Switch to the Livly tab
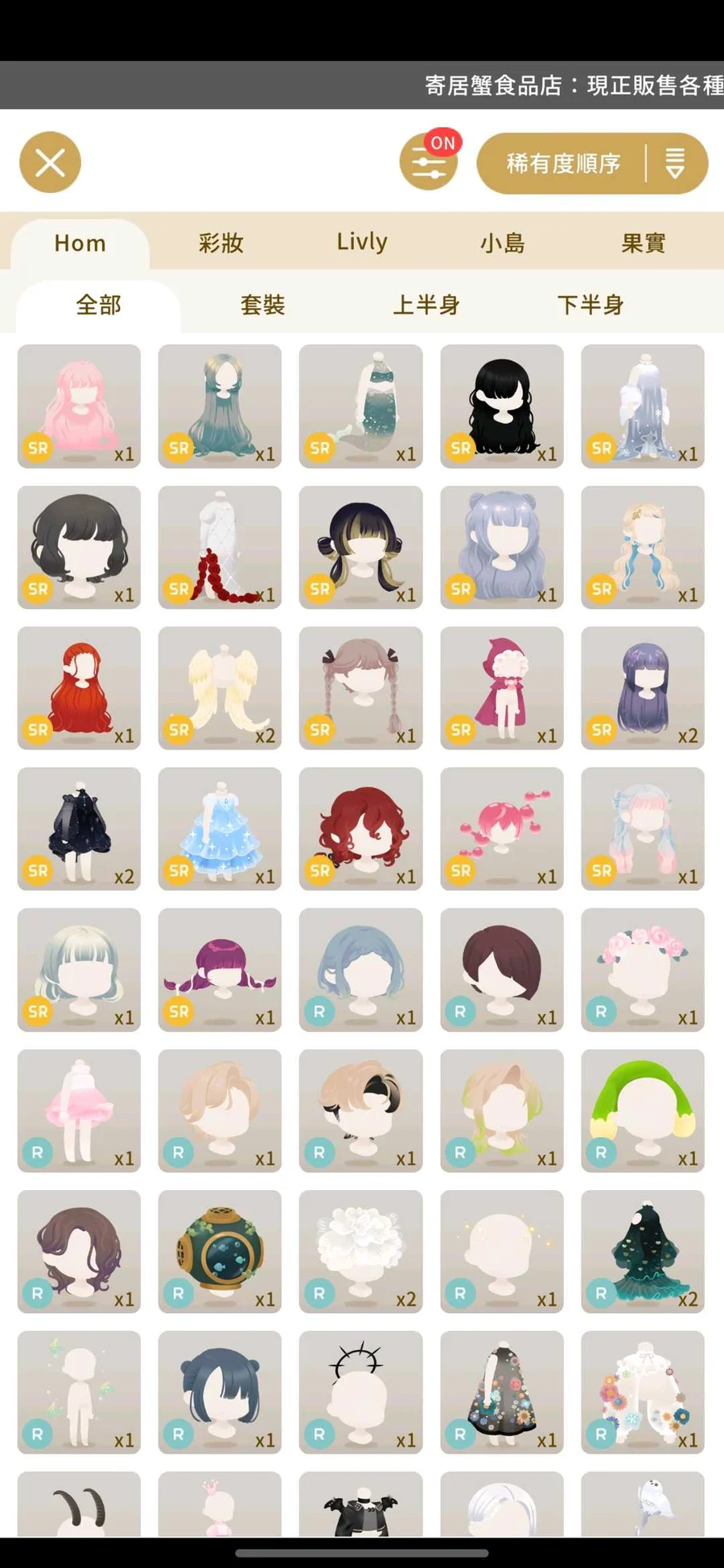The height and width of the screenshot is (1568, 724). (362, 243)
